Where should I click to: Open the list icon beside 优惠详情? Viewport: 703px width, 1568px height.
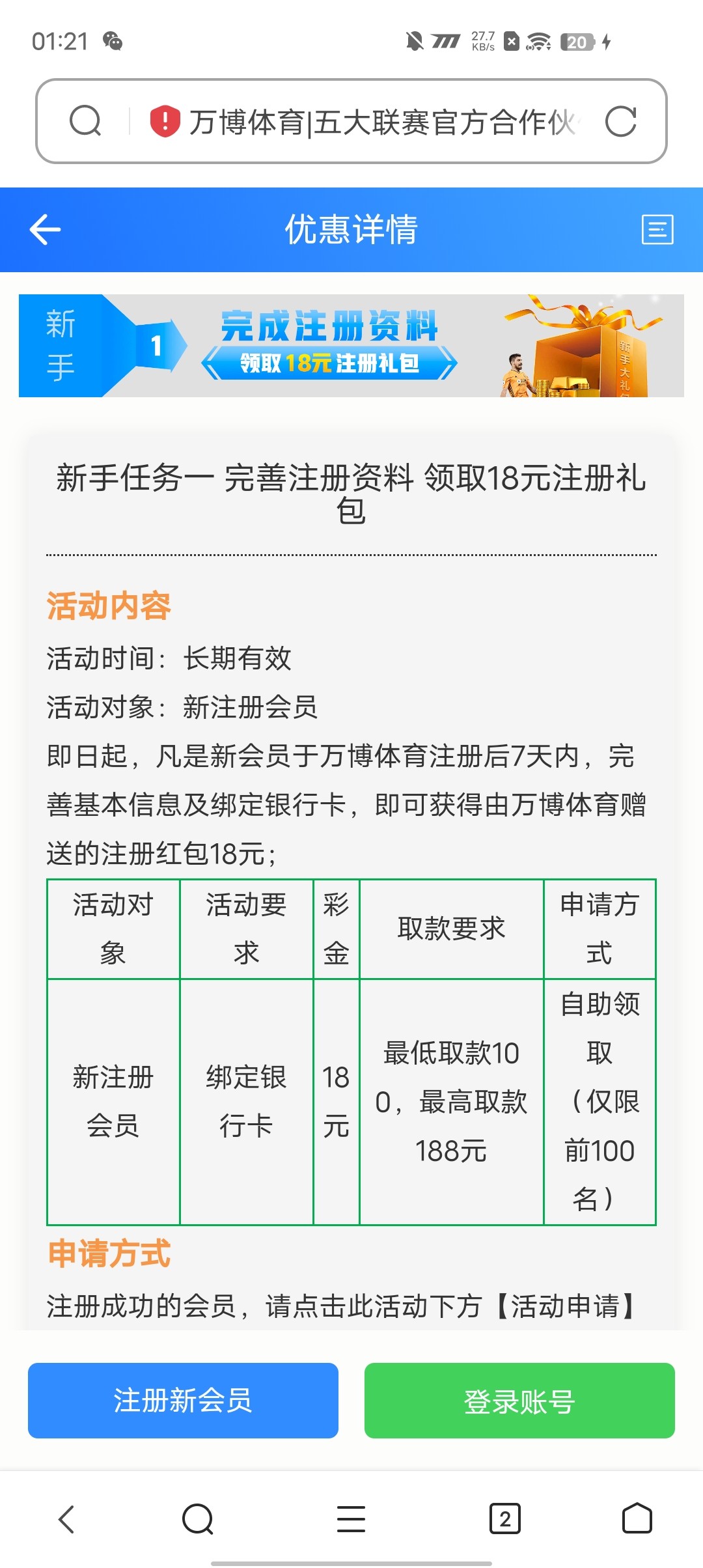657,229
